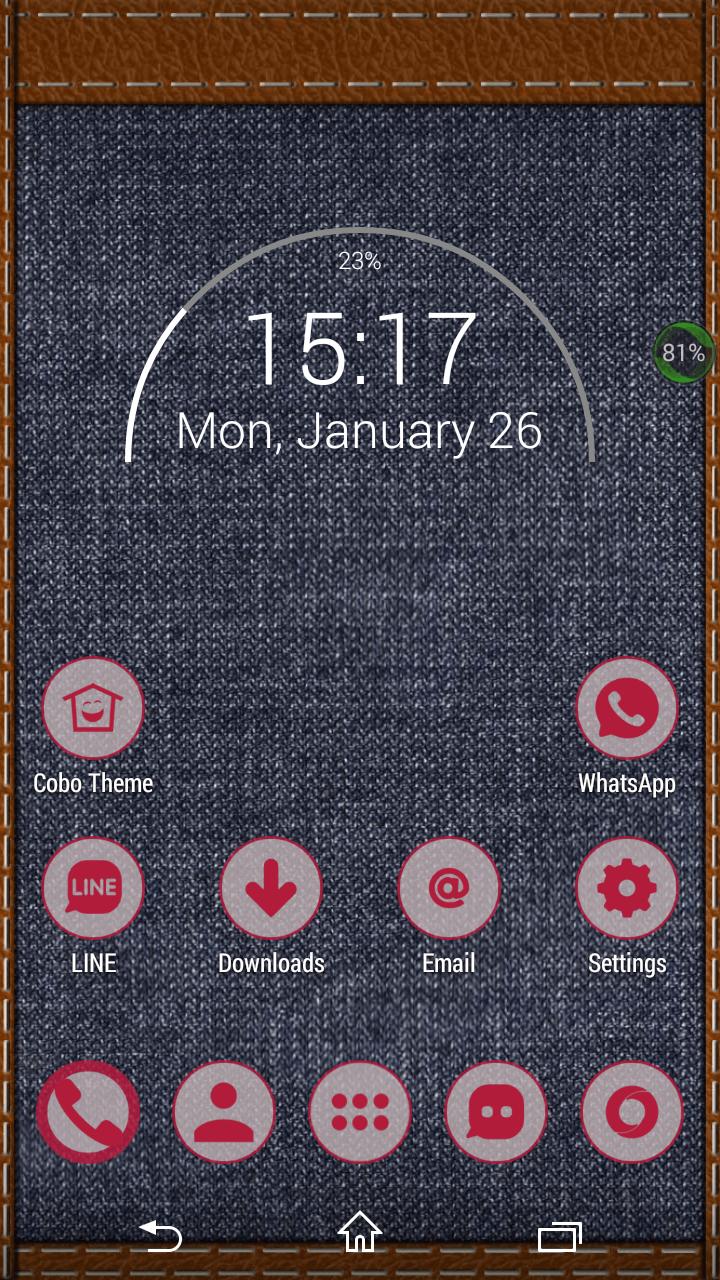Open the app drawer
The image size is (720, 1280).
tap(360, 1112)
